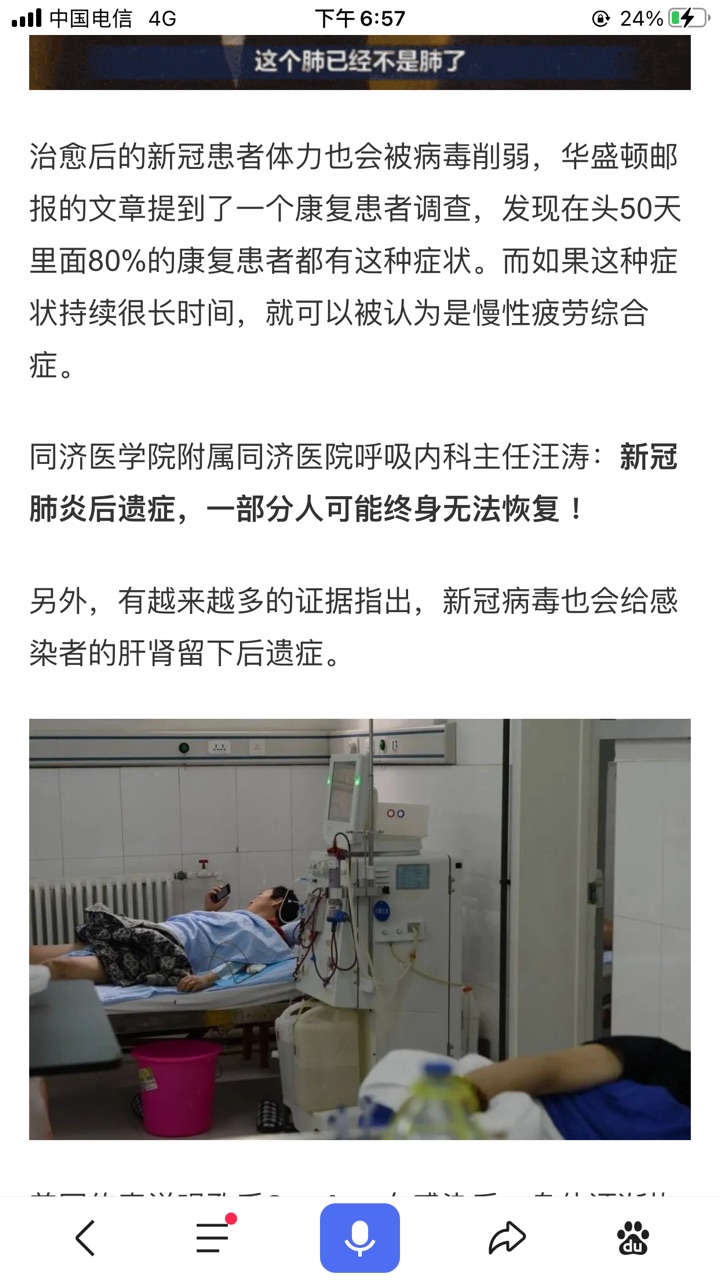
Task: Open the menu with red dot
Action: click(x=213, y=1238)
